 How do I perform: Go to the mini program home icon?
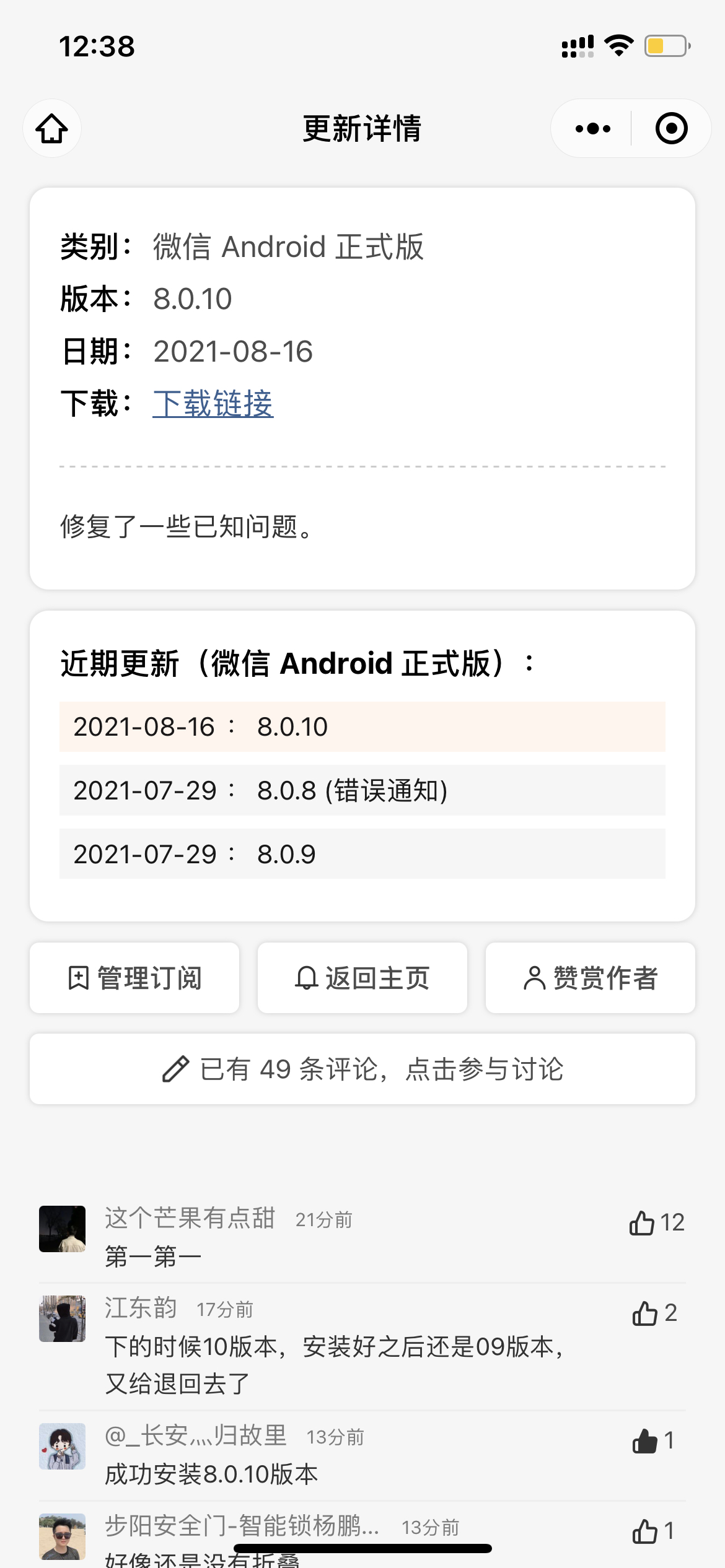(x=52, y=128)
